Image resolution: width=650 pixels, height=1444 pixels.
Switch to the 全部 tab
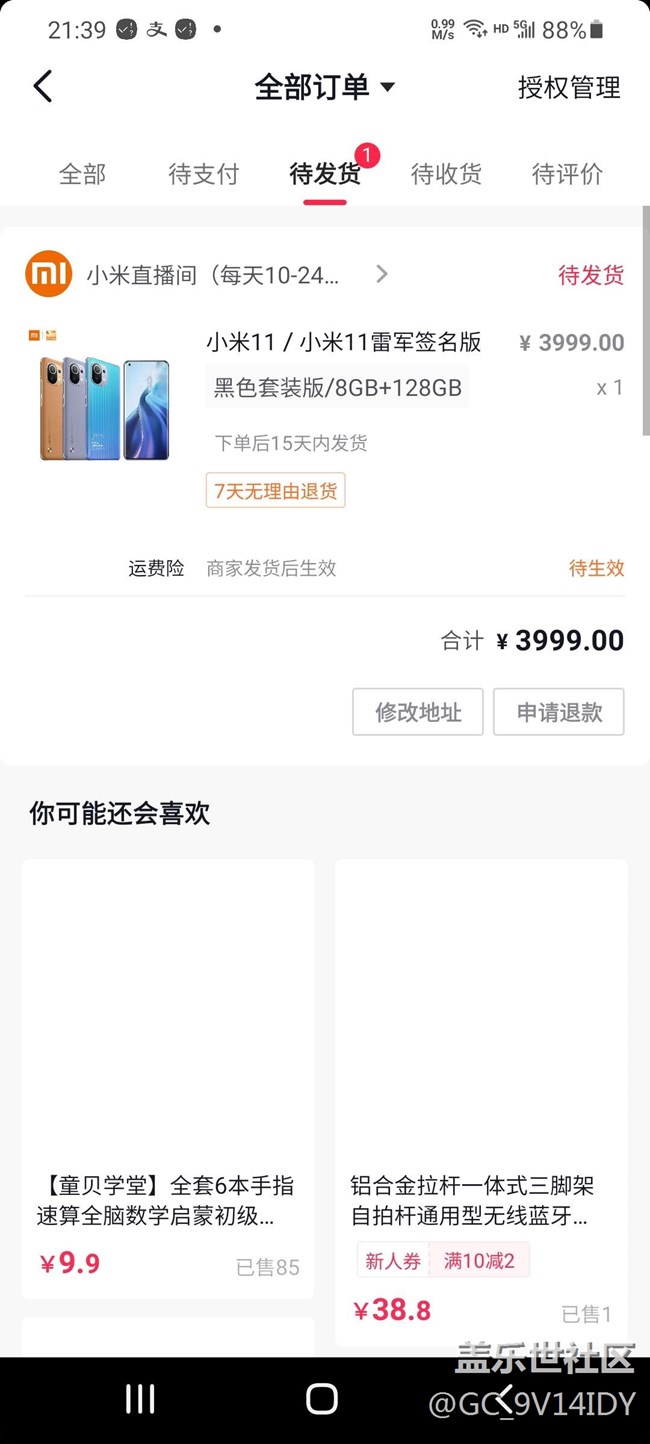82,174
